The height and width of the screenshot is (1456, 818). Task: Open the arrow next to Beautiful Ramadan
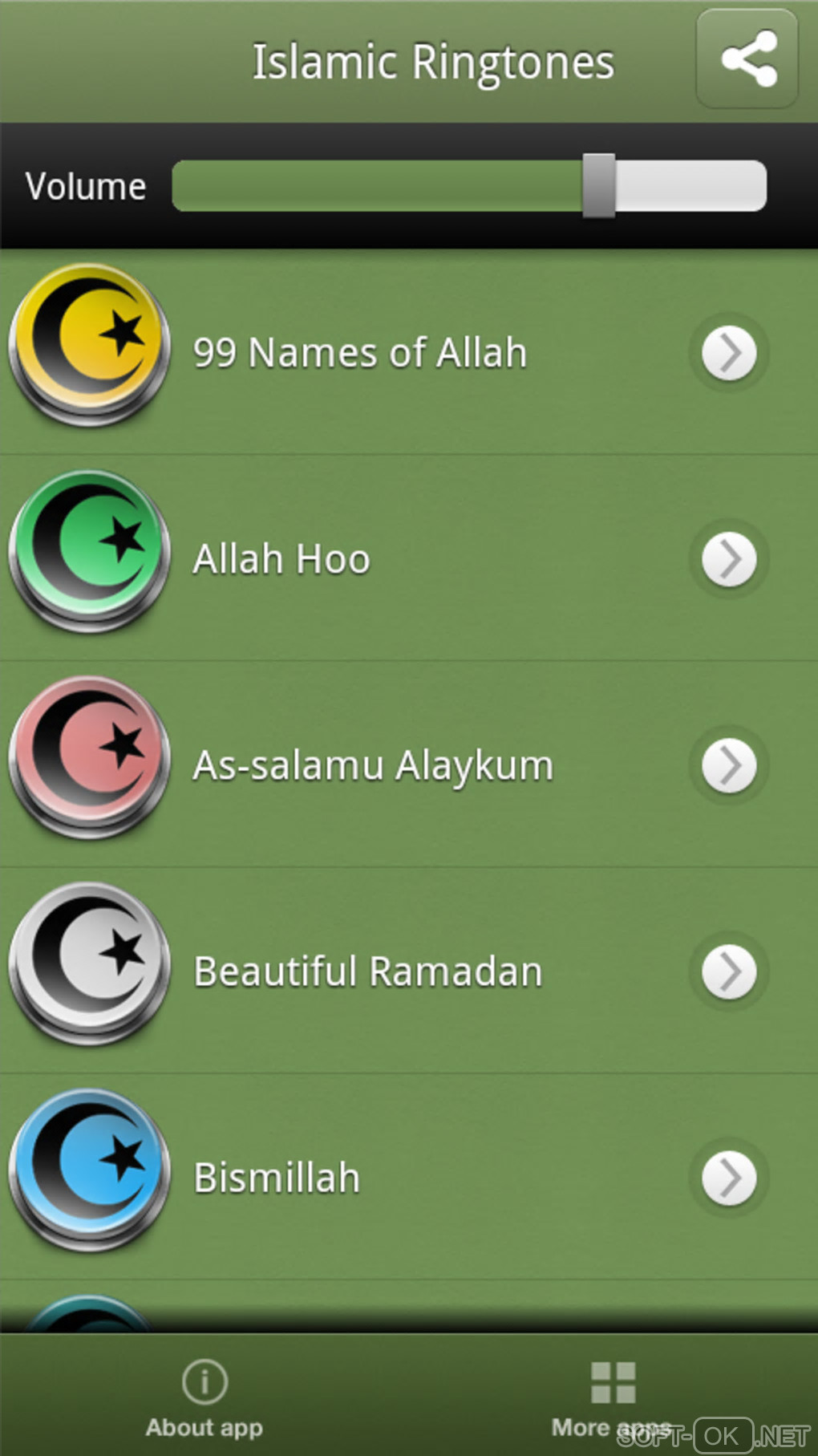pyautogui.click(x=729, y=971)
